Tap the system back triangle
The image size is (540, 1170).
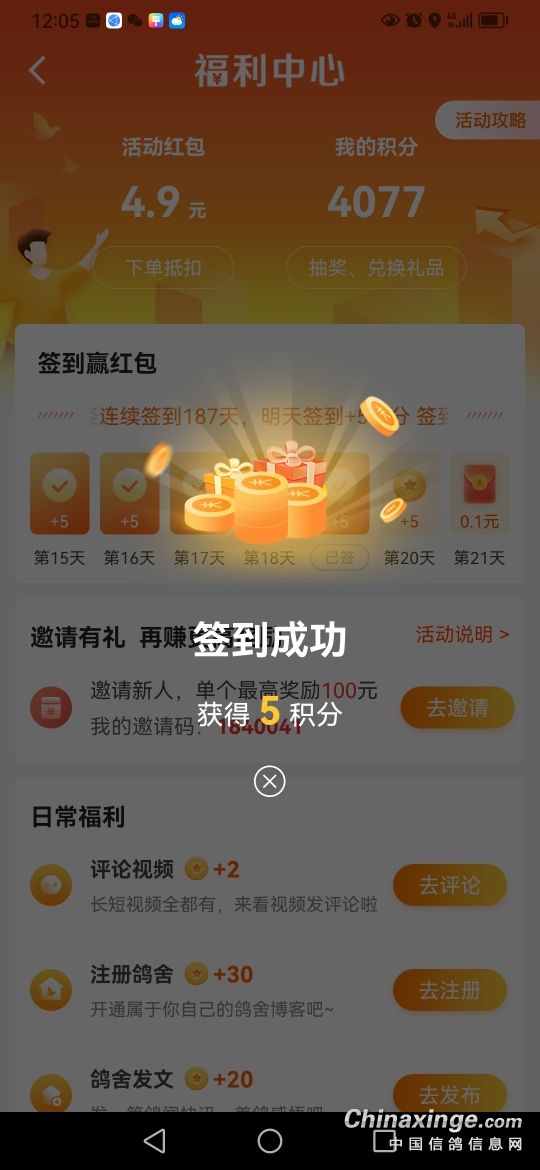pos(154,1140)
